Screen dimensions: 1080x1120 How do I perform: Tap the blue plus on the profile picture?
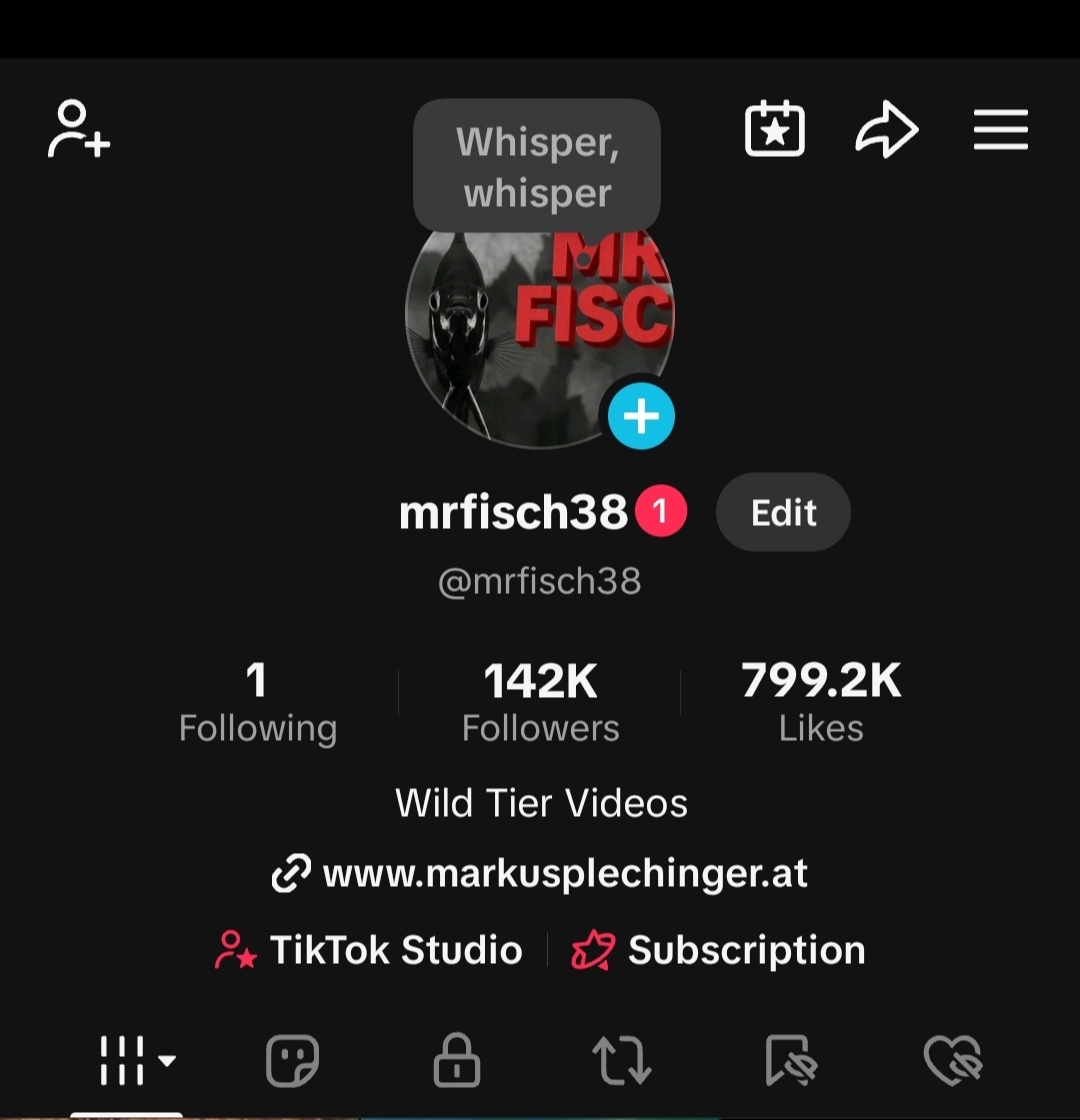641,416
